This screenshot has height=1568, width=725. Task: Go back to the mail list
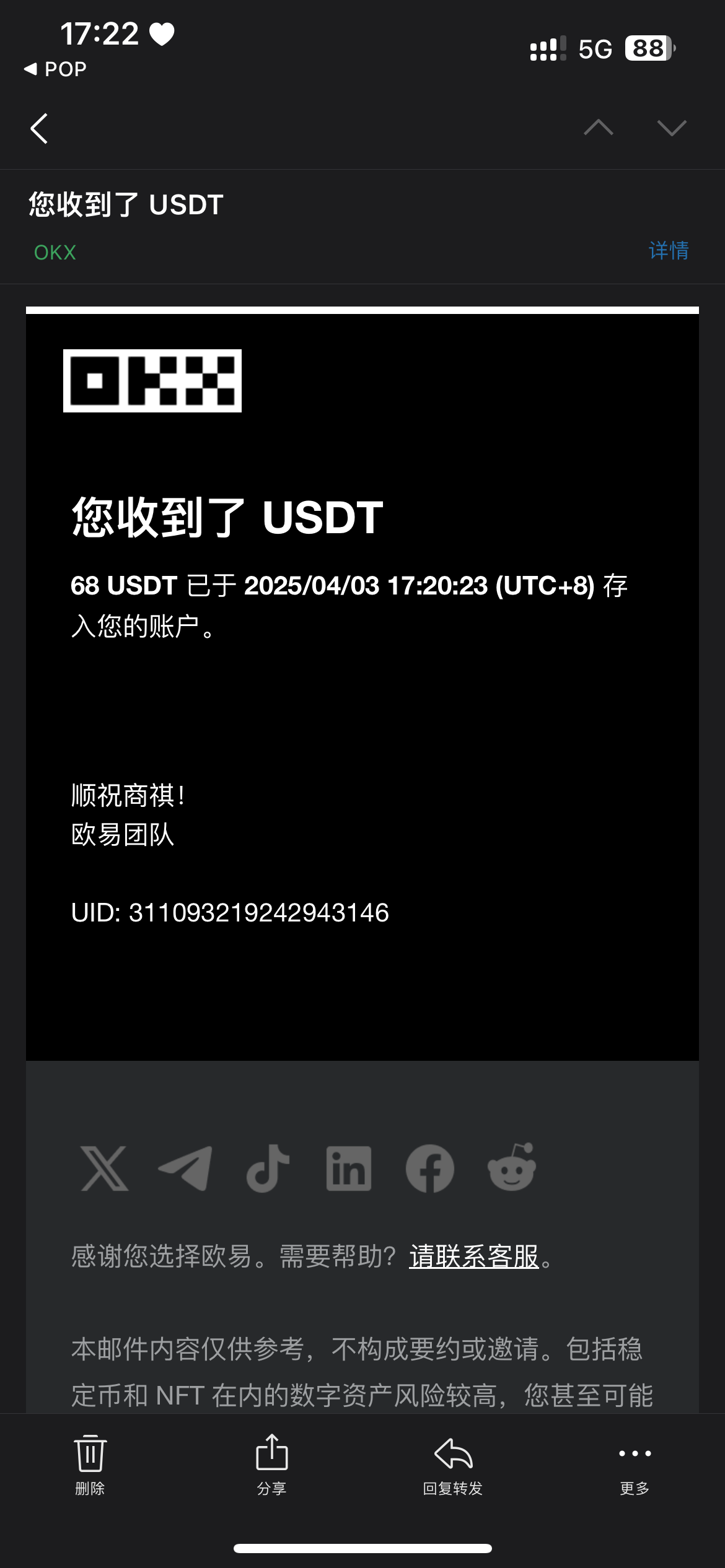(x=39, y=129)
